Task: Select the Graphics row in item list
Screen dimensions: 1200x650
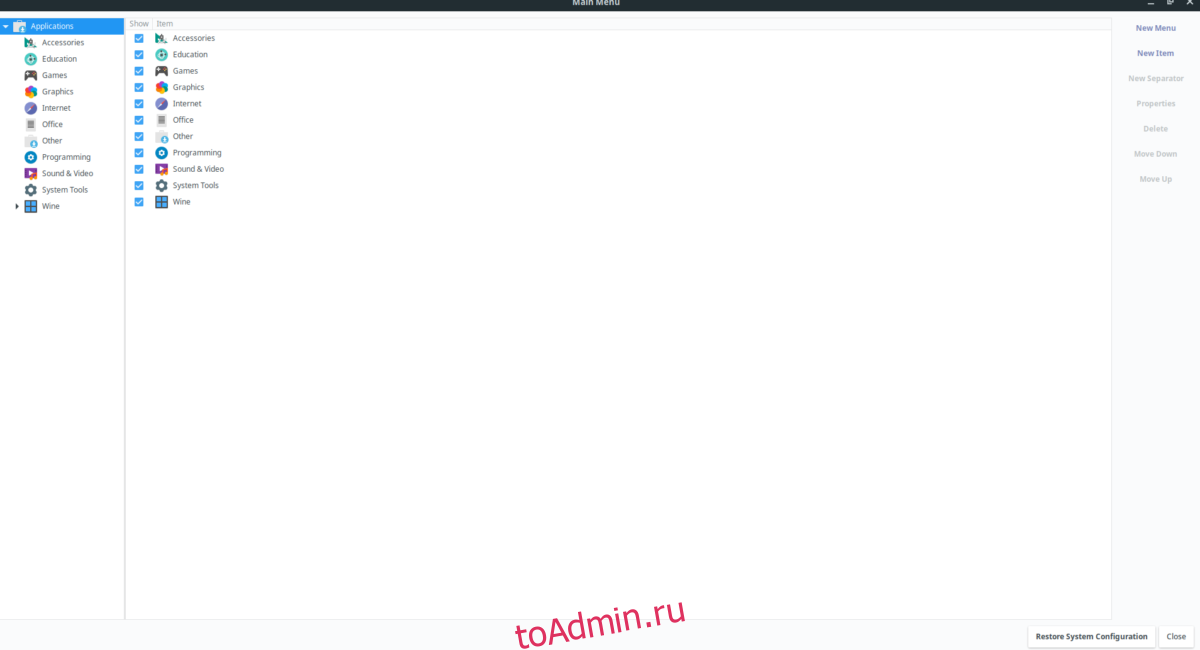Action: pos(188,87)
